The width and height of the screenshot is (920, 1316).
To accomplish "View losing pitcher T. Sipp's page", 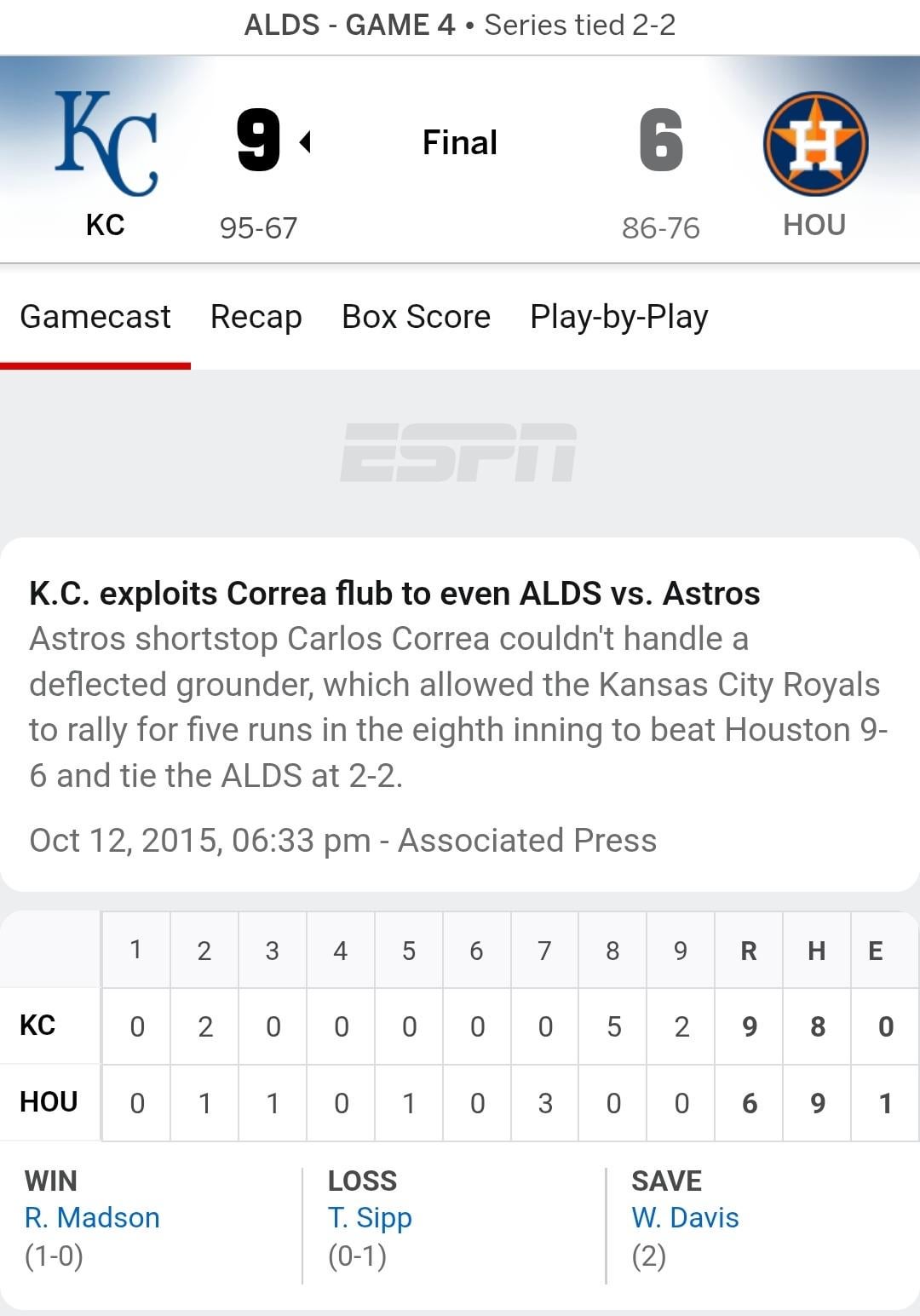I will (370, 1217).
